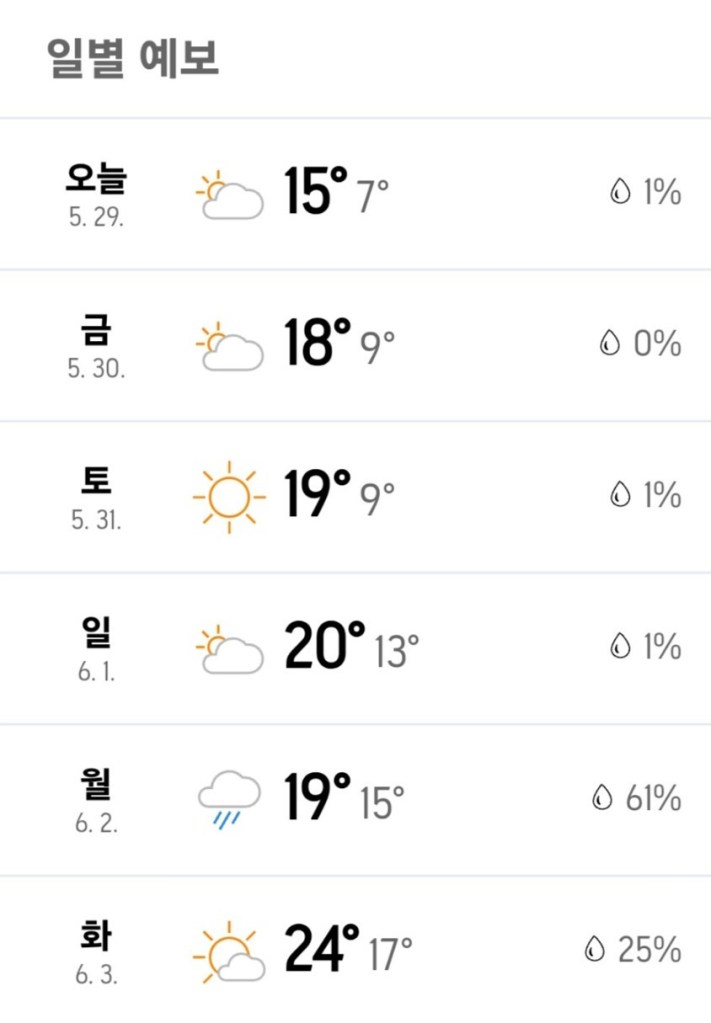This screenshot has height=1023, width=711.
Task: Open today's forecast for 5. 29.
Action: pyautogui.click(x=355, y=193)
